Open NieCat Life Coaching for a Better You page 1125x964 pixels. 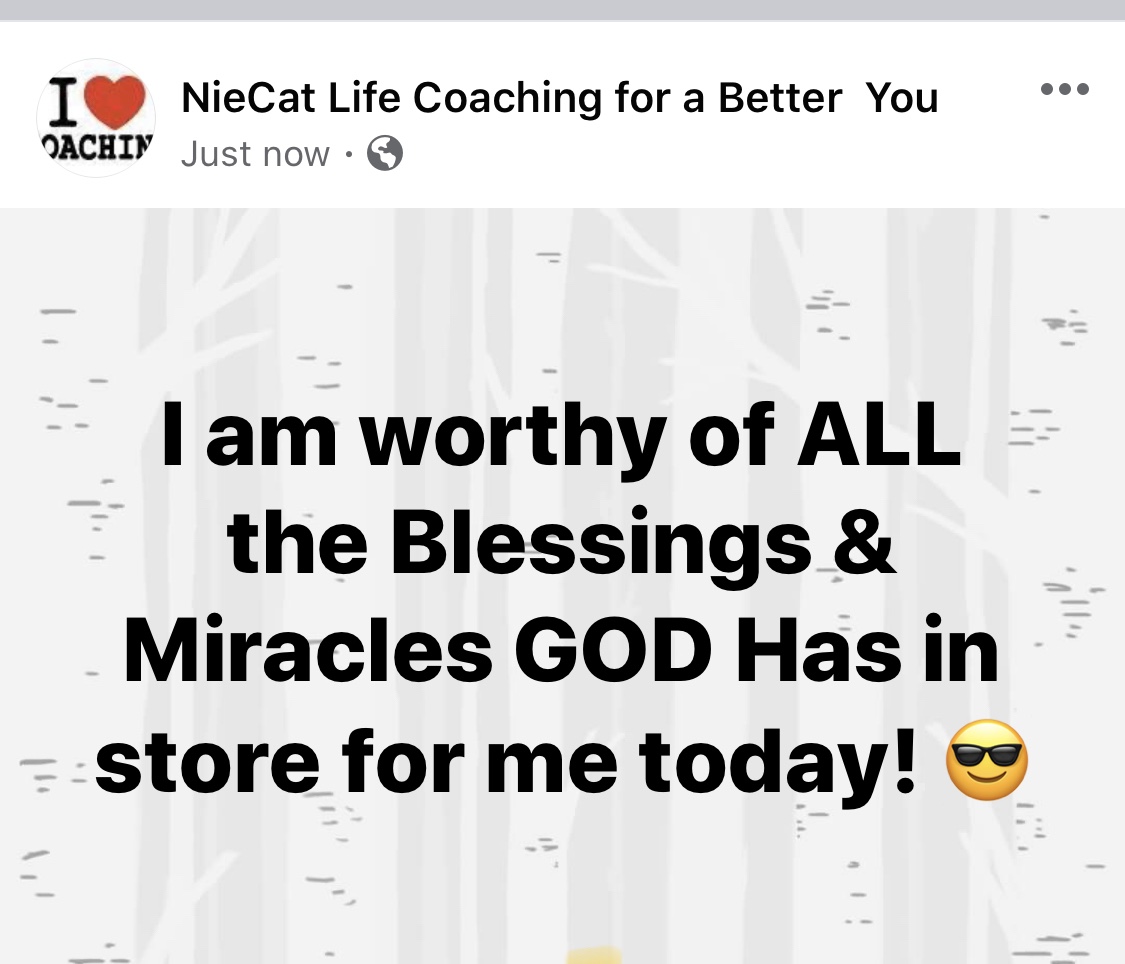559,98
